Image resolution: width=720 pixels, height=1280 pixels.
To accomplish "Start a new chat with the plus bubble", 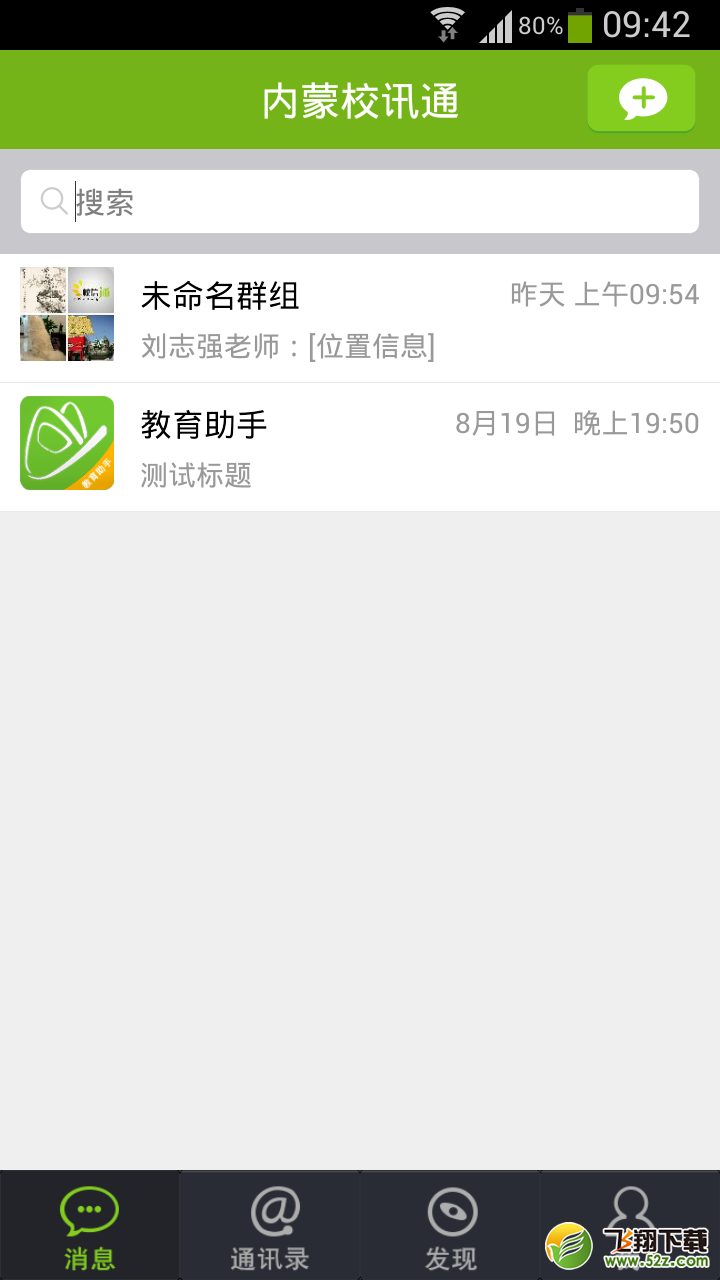I will click(x=641, y=98).
